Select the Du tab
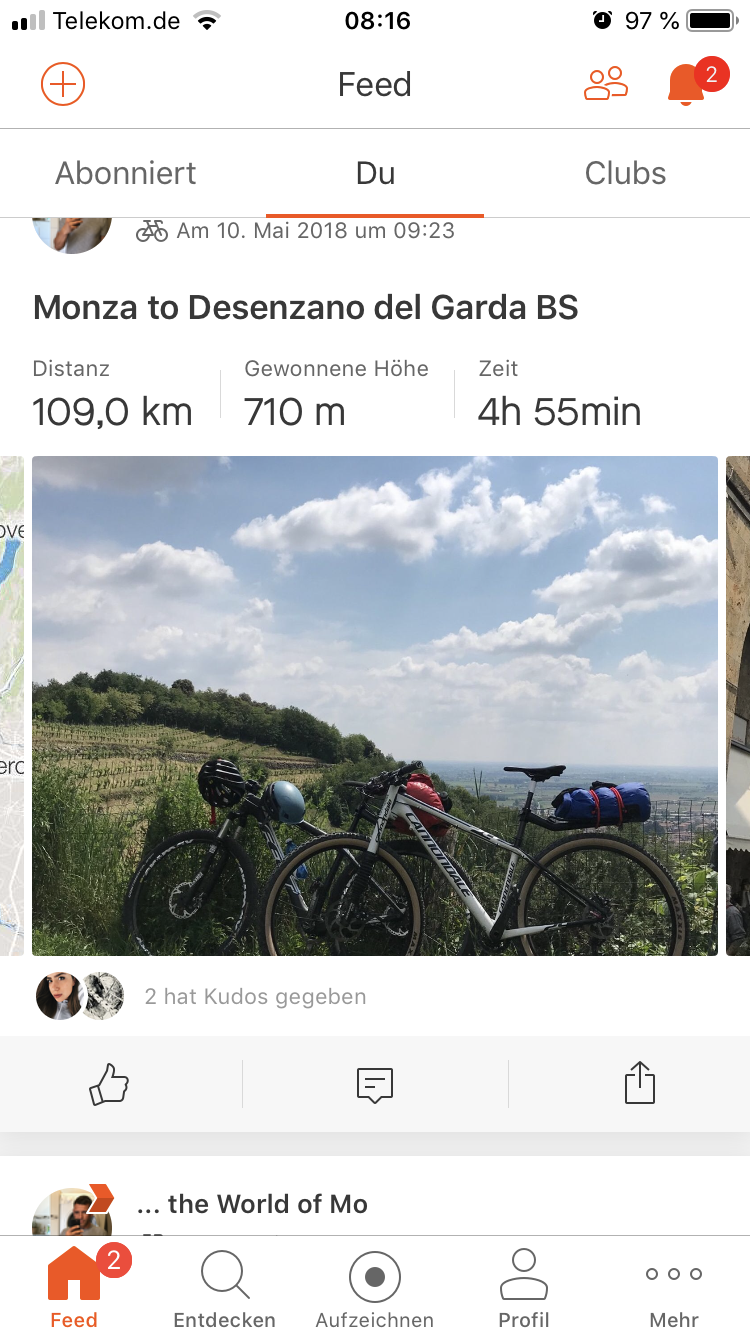 (x=375, y=173)
